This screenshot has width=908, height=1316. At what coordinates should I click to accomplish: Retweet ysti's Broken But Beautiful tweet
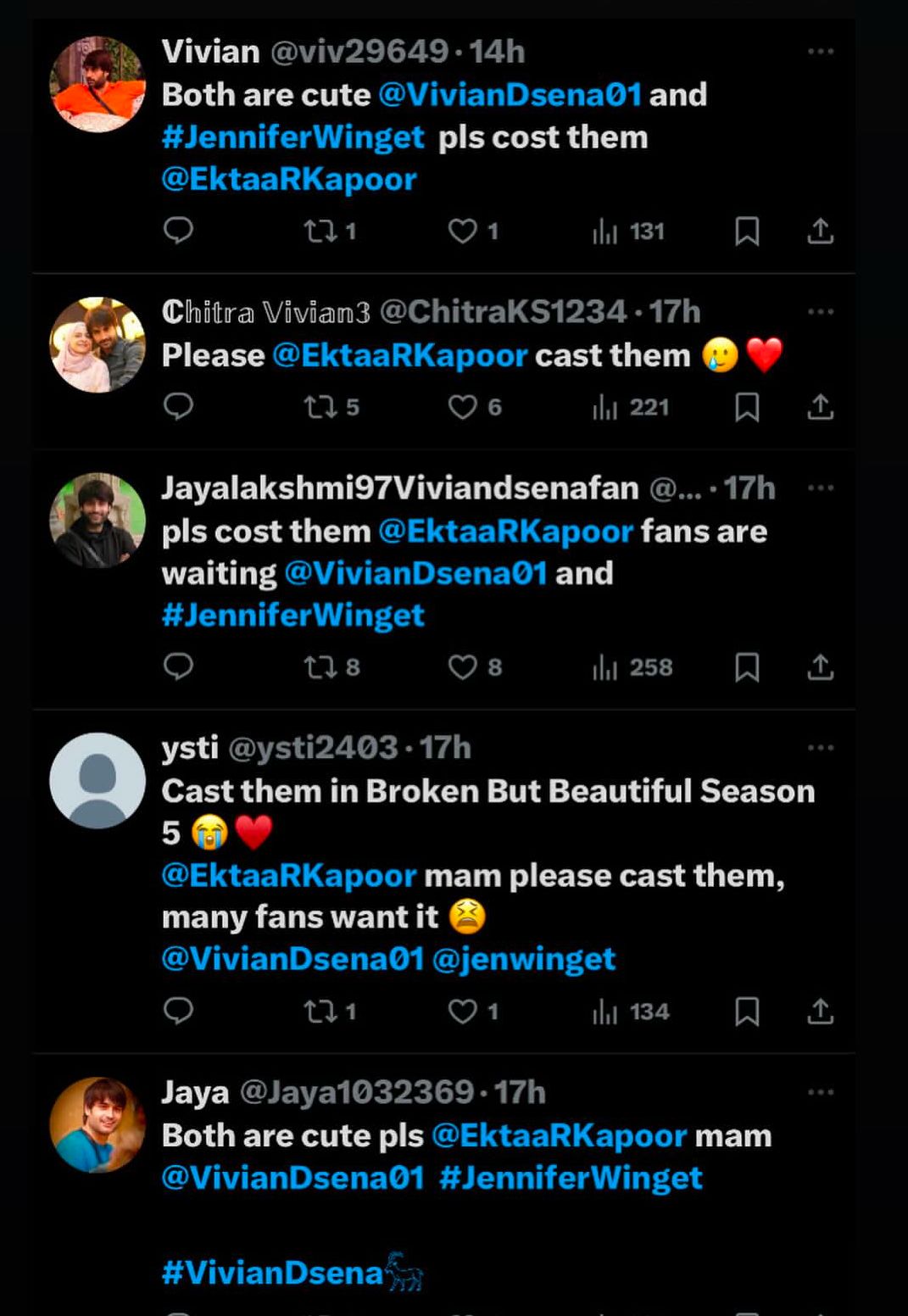point(321,1011)
